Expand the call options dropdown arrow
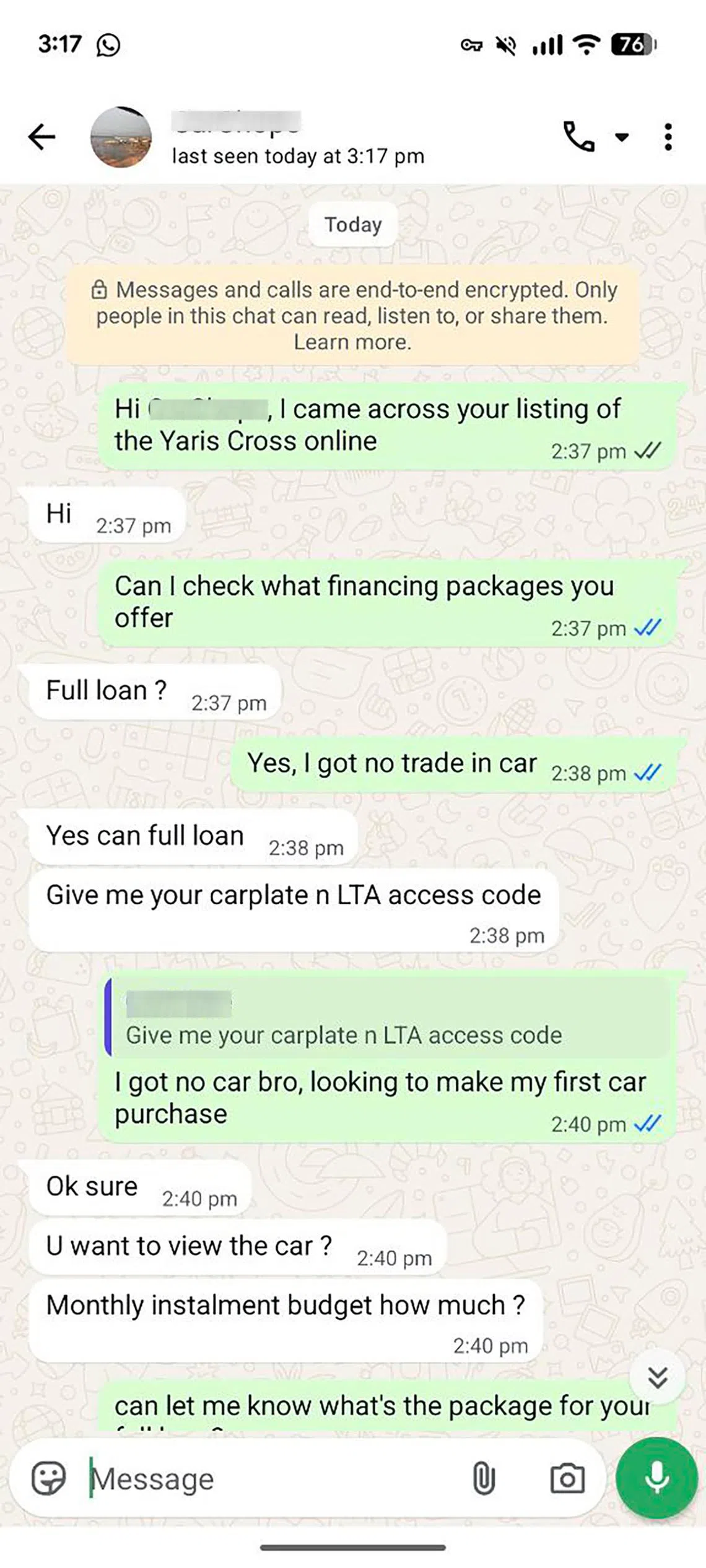 [x=622, y=137]
